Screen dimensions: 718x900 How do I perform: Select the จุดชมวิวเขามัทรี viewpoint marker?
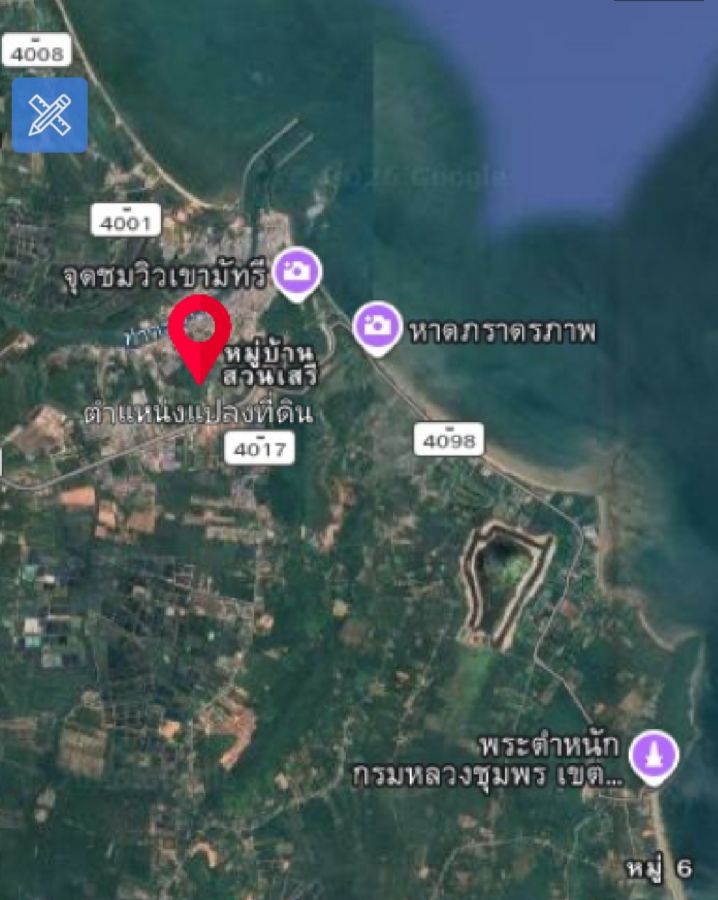point(297,272)
